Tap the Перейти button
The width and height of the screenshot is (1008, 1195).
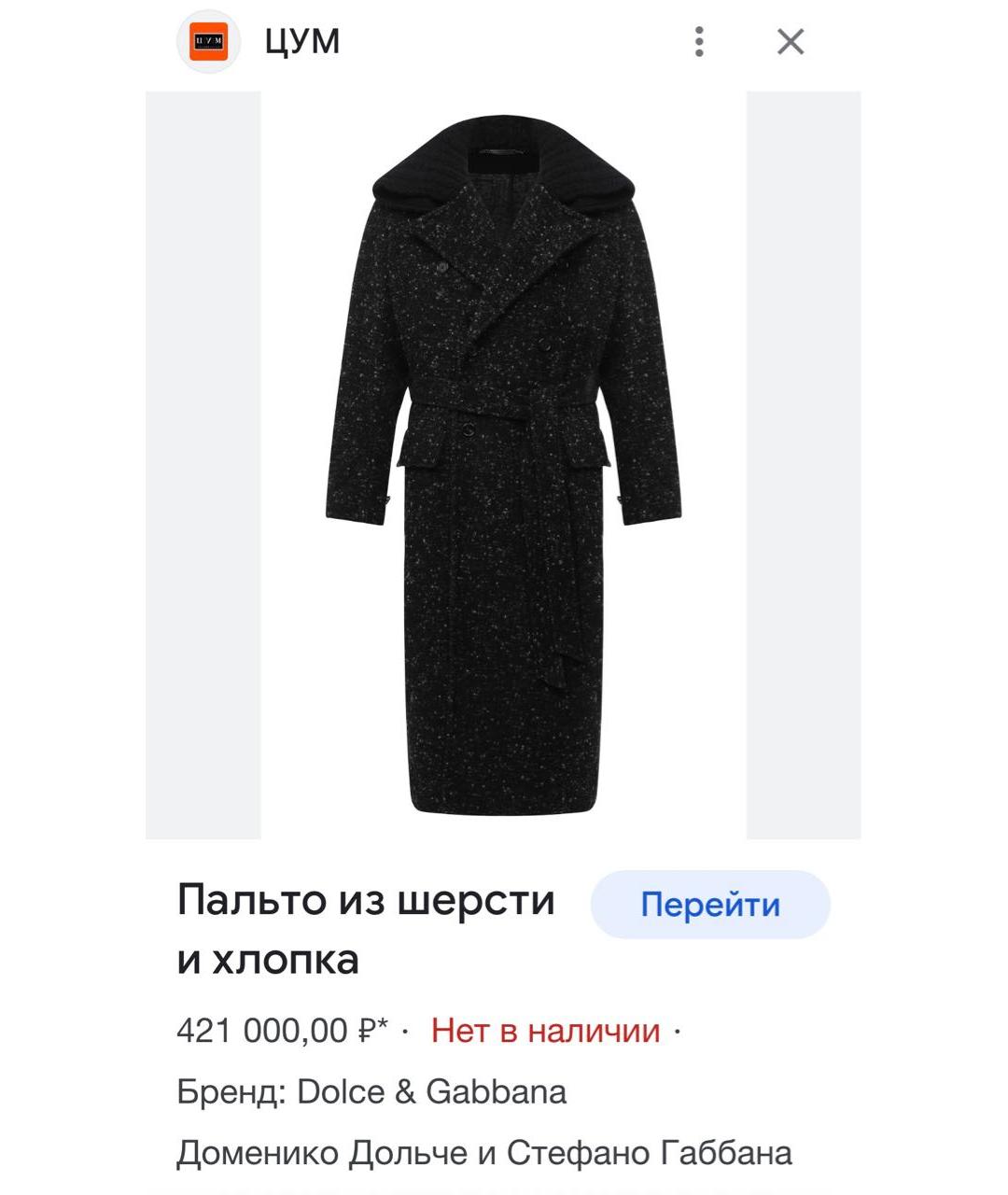click(710, 905)
